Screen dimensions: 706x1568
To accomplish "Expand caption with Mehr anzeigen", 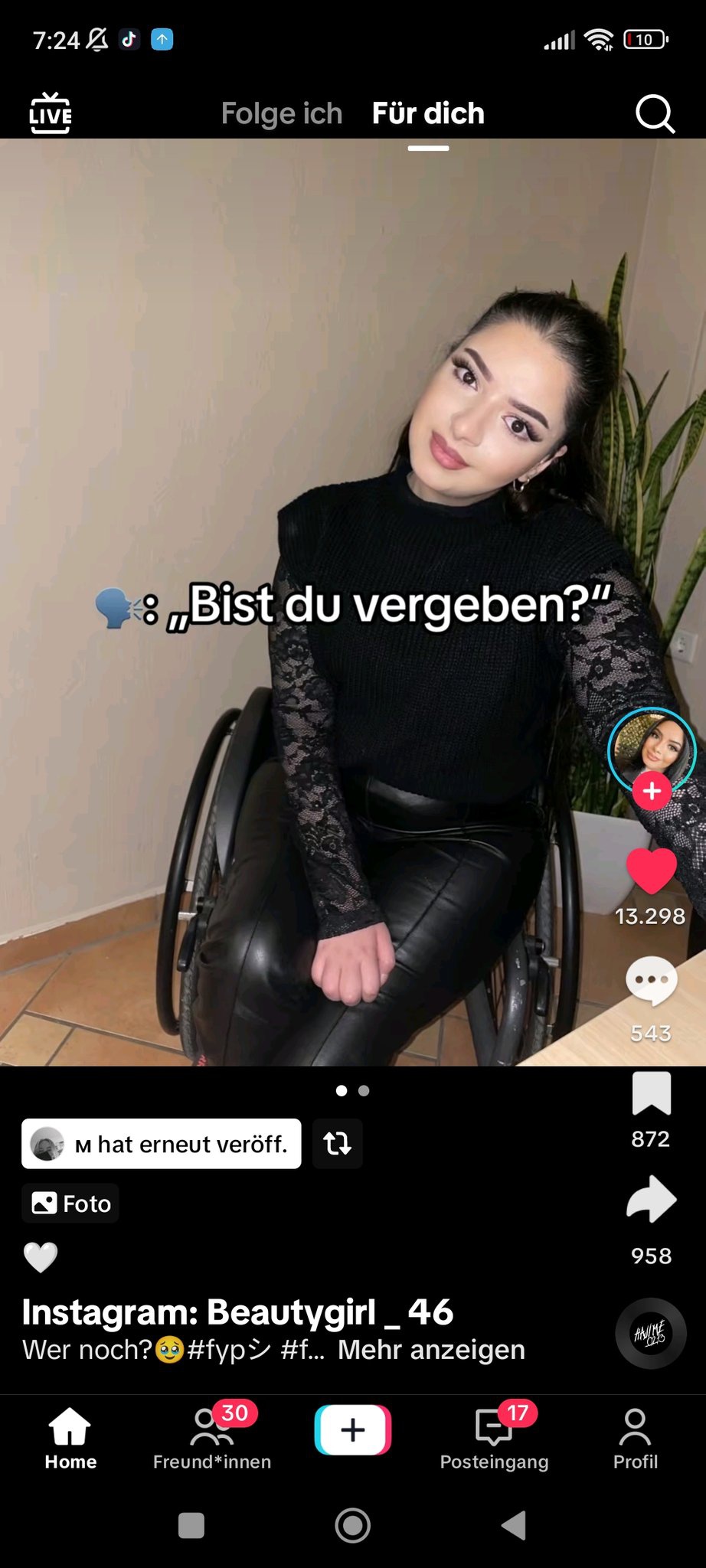I will (x=431, y=1350).
